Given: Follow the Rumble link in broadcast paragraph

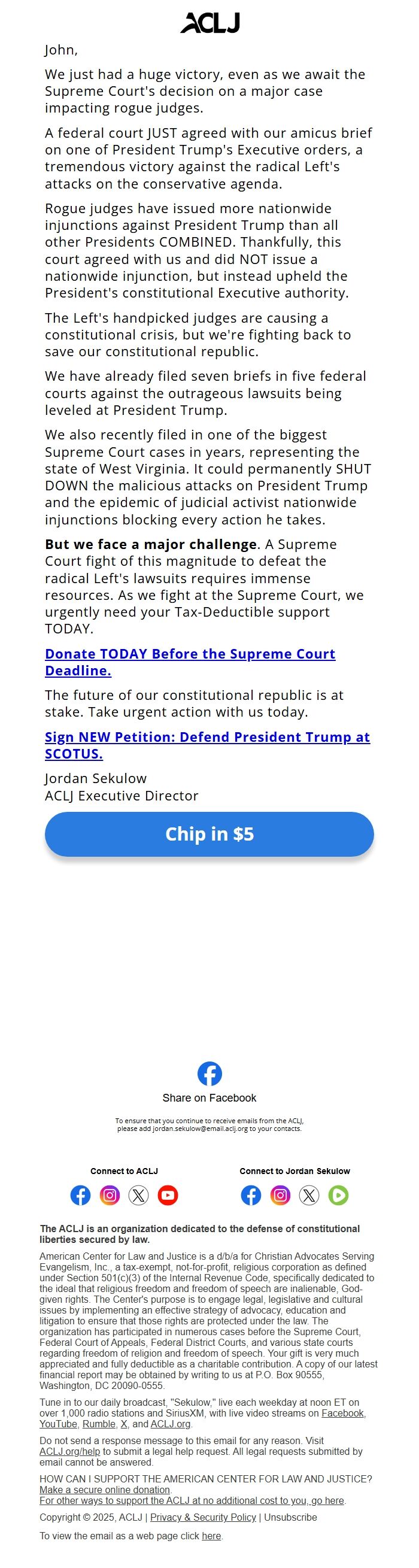Looking at the screenshot, I should [98, 1424].
